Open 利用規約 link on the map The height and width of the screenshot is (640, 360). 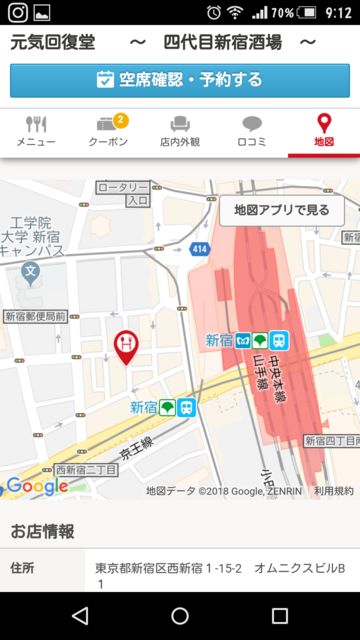(x=333, y=491)
